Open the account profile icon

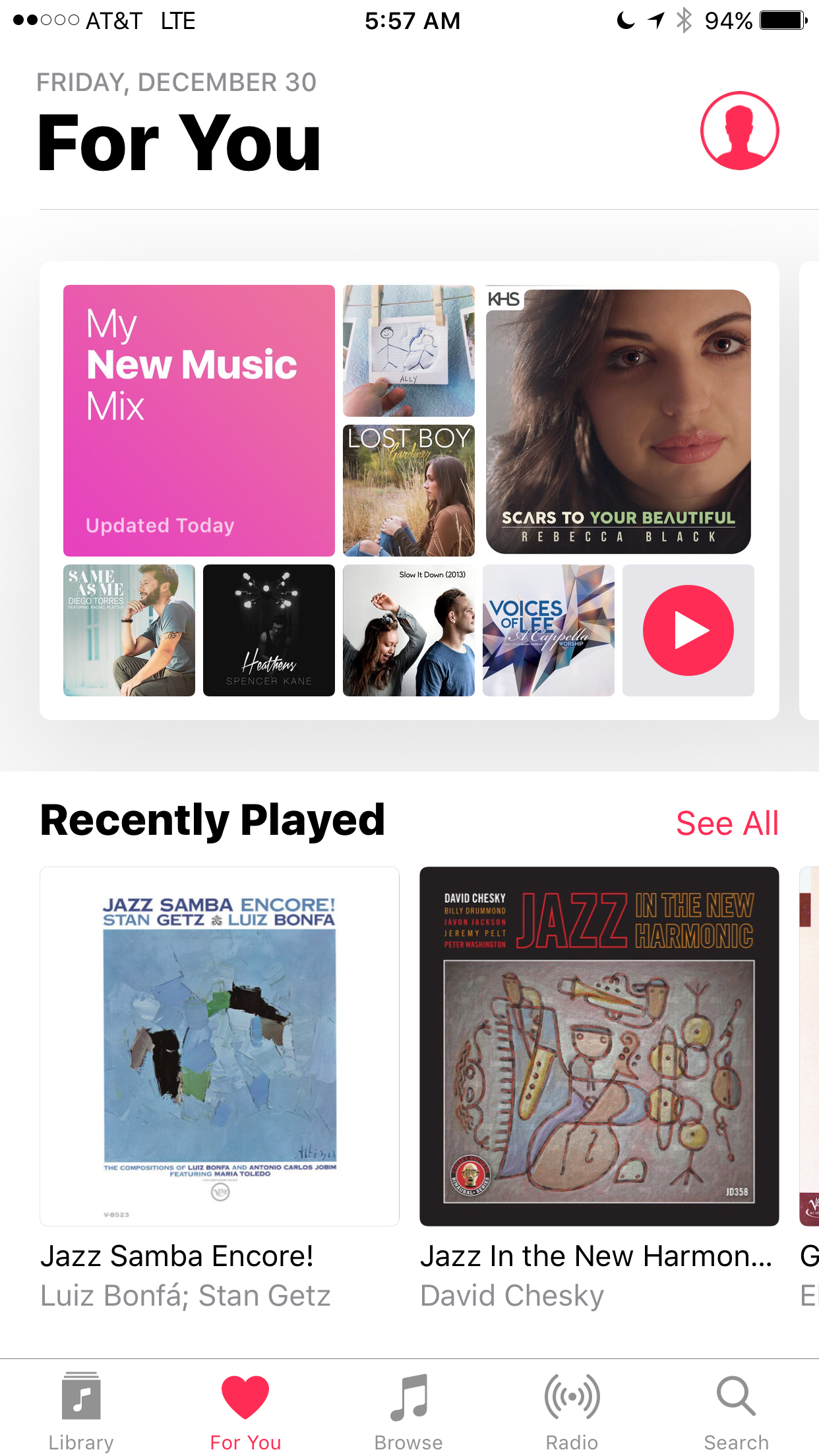[x=739, y=131]
